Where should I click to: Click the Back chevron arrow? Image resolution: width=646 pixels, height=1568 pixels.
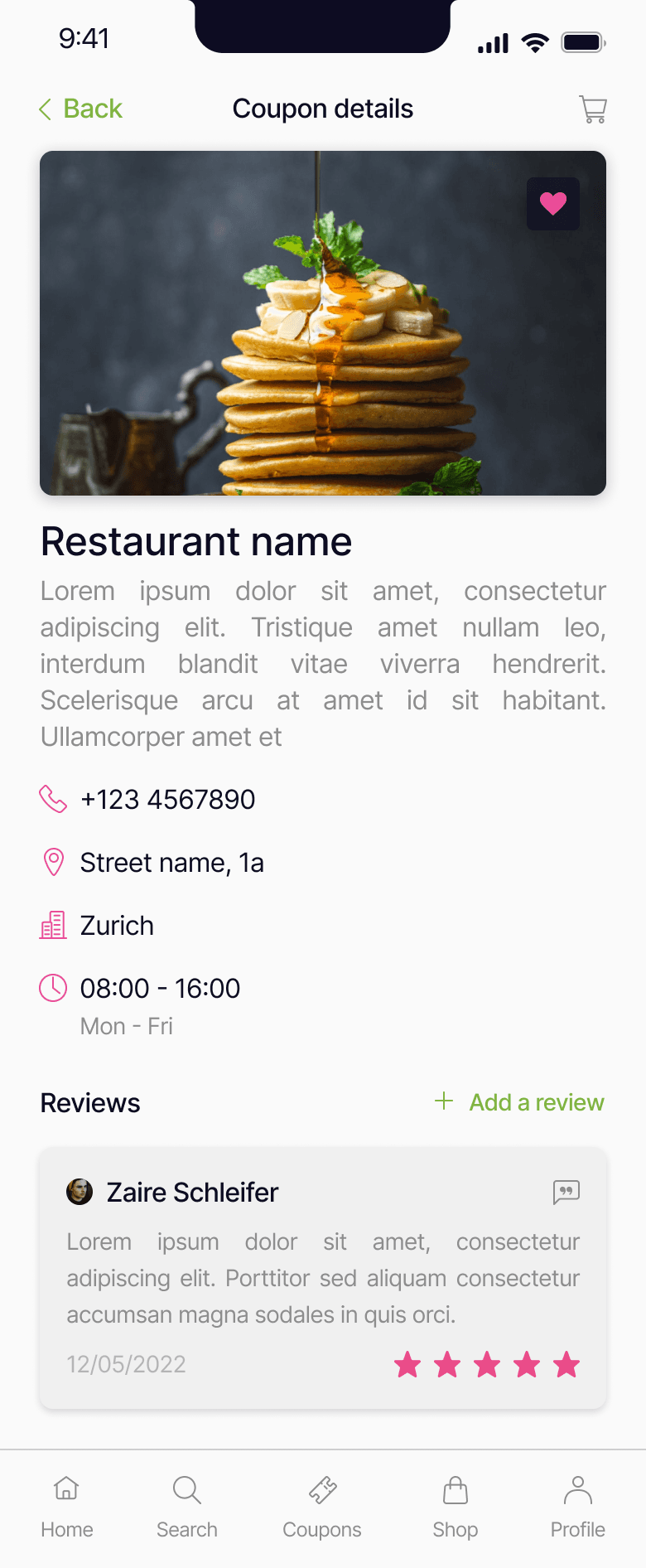(46, 109)
